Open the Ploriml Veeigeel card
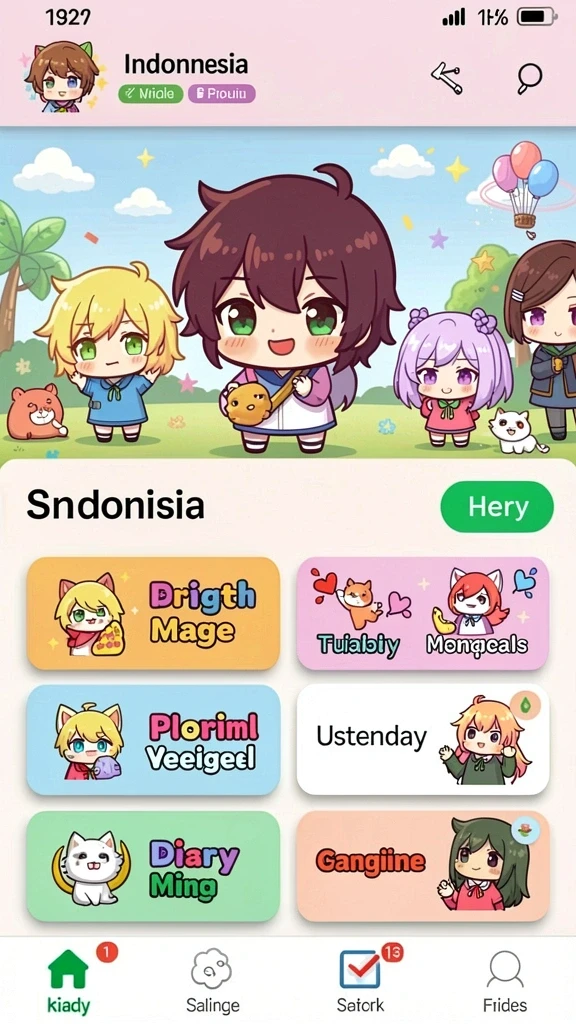The image size is (576, 1024). point(153,739)
